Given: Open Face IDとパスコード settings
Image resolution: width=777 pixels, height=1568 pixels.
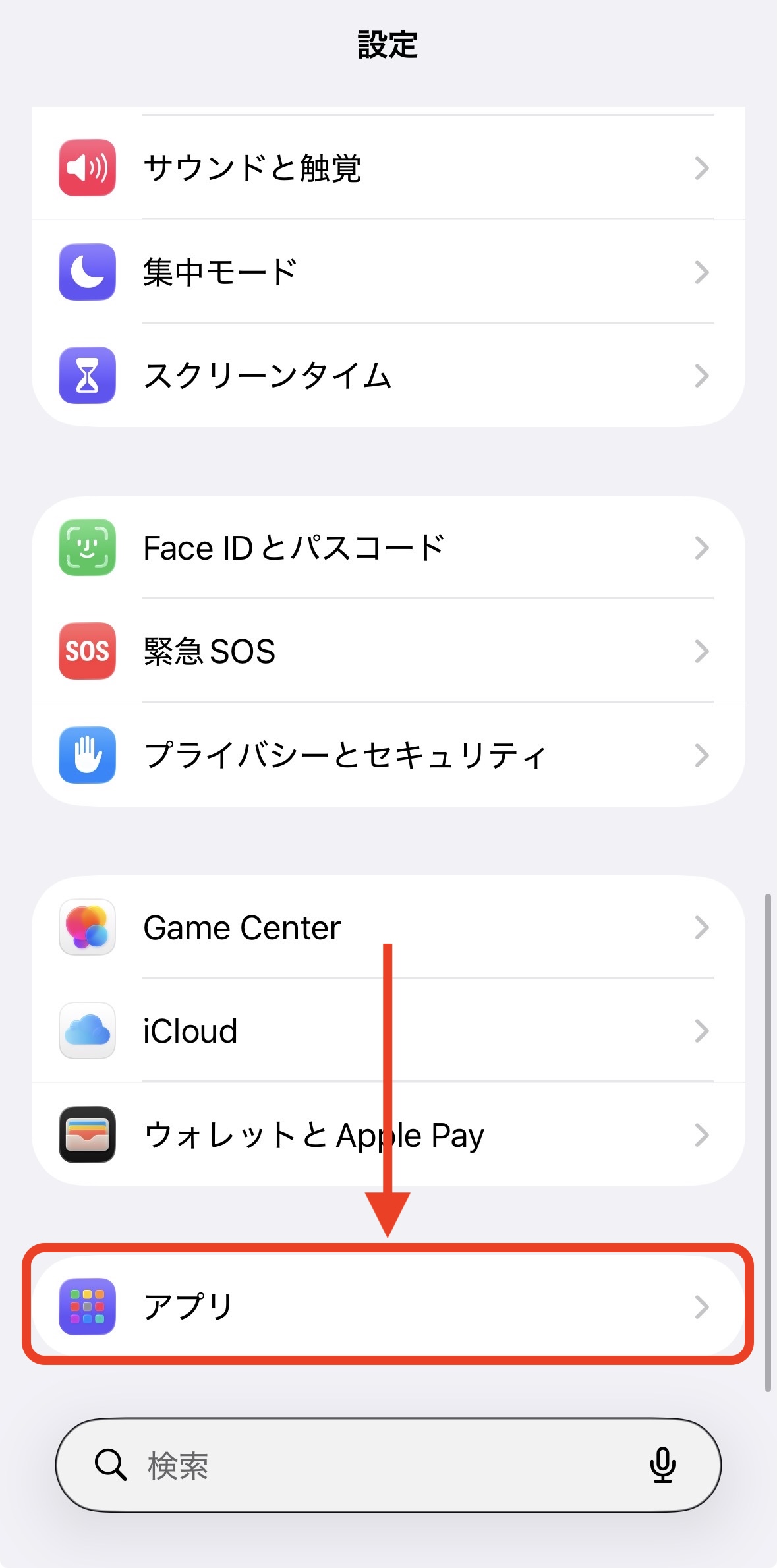Looking at the screenshot, I should pyautogui.click(x=389, y=548).
